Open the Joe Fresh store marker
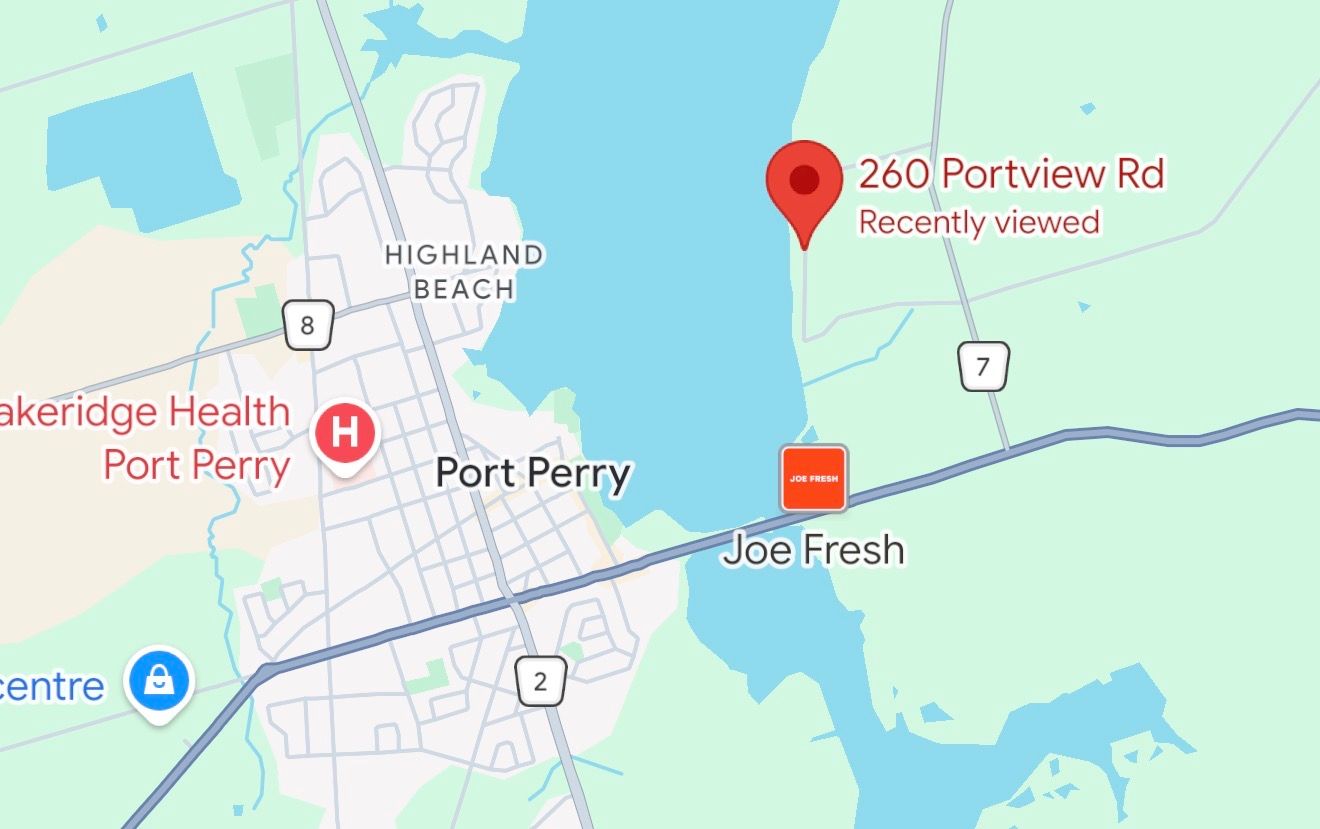Screen dimensions: 1320x829 (x=813, y=479)
